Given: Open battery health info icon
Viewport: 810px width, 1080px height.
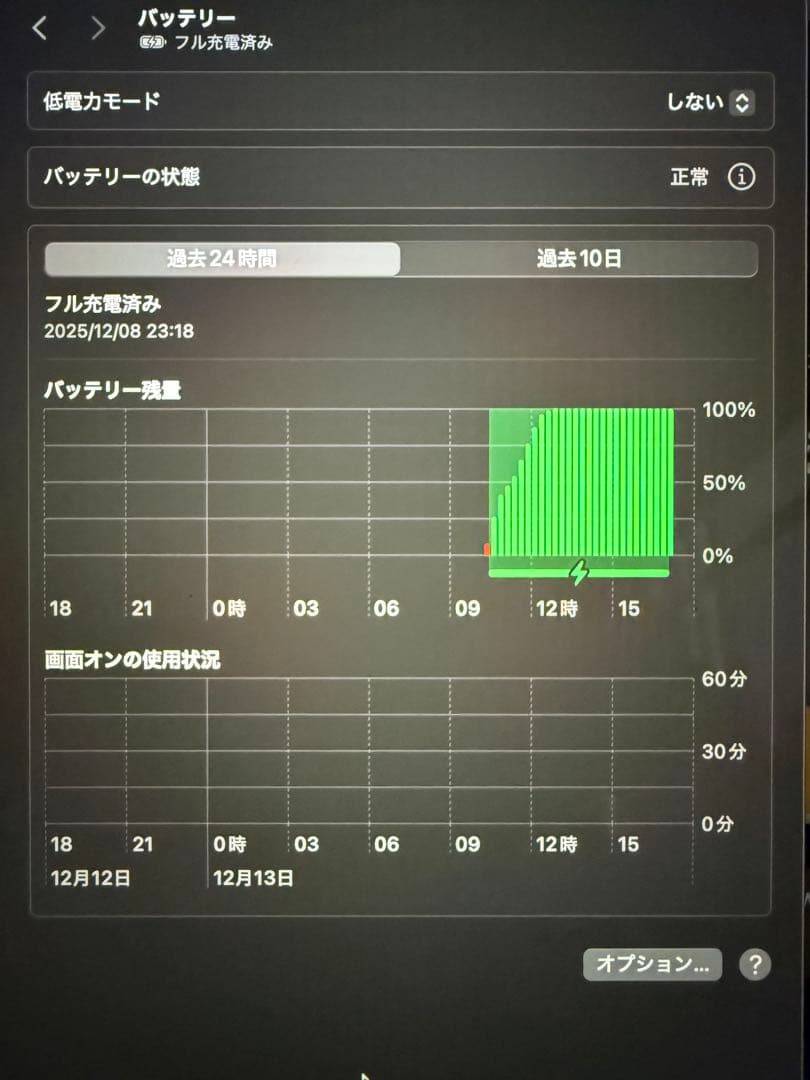Looking at the screenshot, I should coord(741,178).
